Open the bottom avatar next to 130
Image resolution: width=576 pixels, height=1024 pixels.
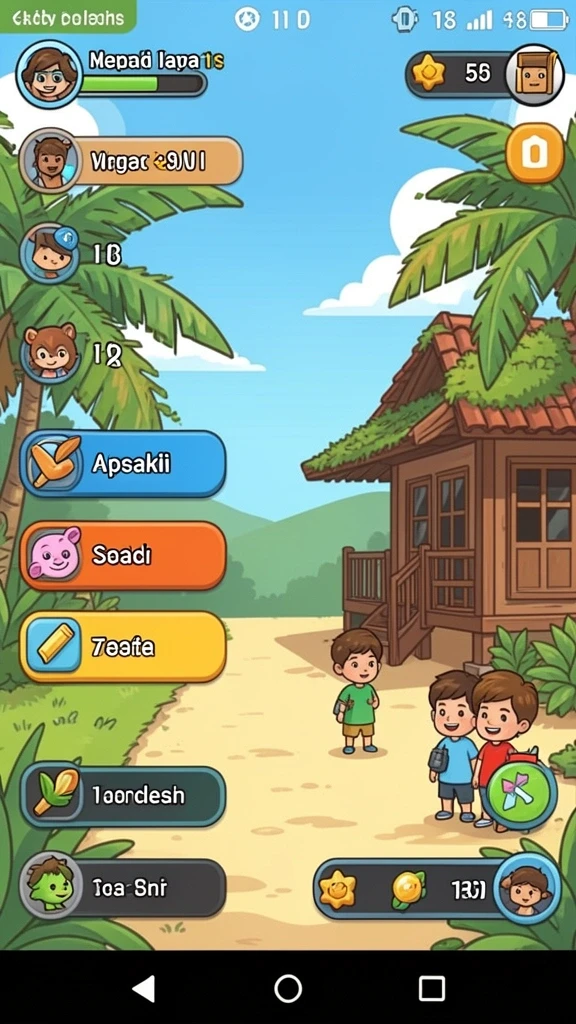tap(528, 888)
